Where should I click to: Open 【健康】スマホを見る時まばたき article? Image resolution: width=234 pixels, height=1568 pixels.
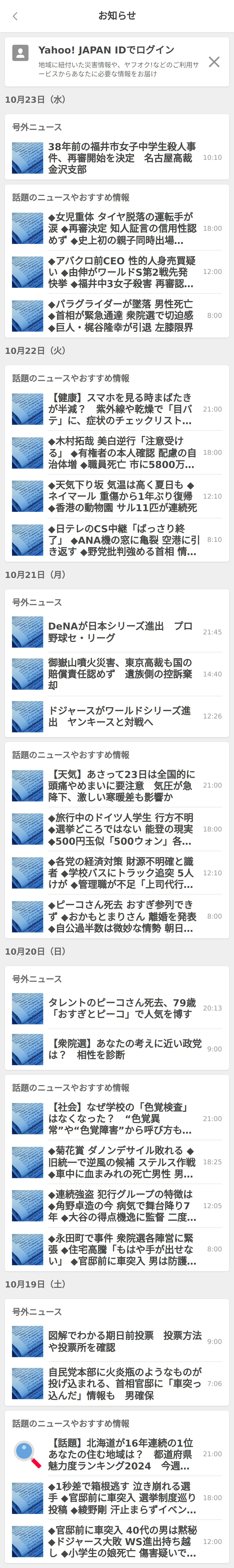[122, 409]
